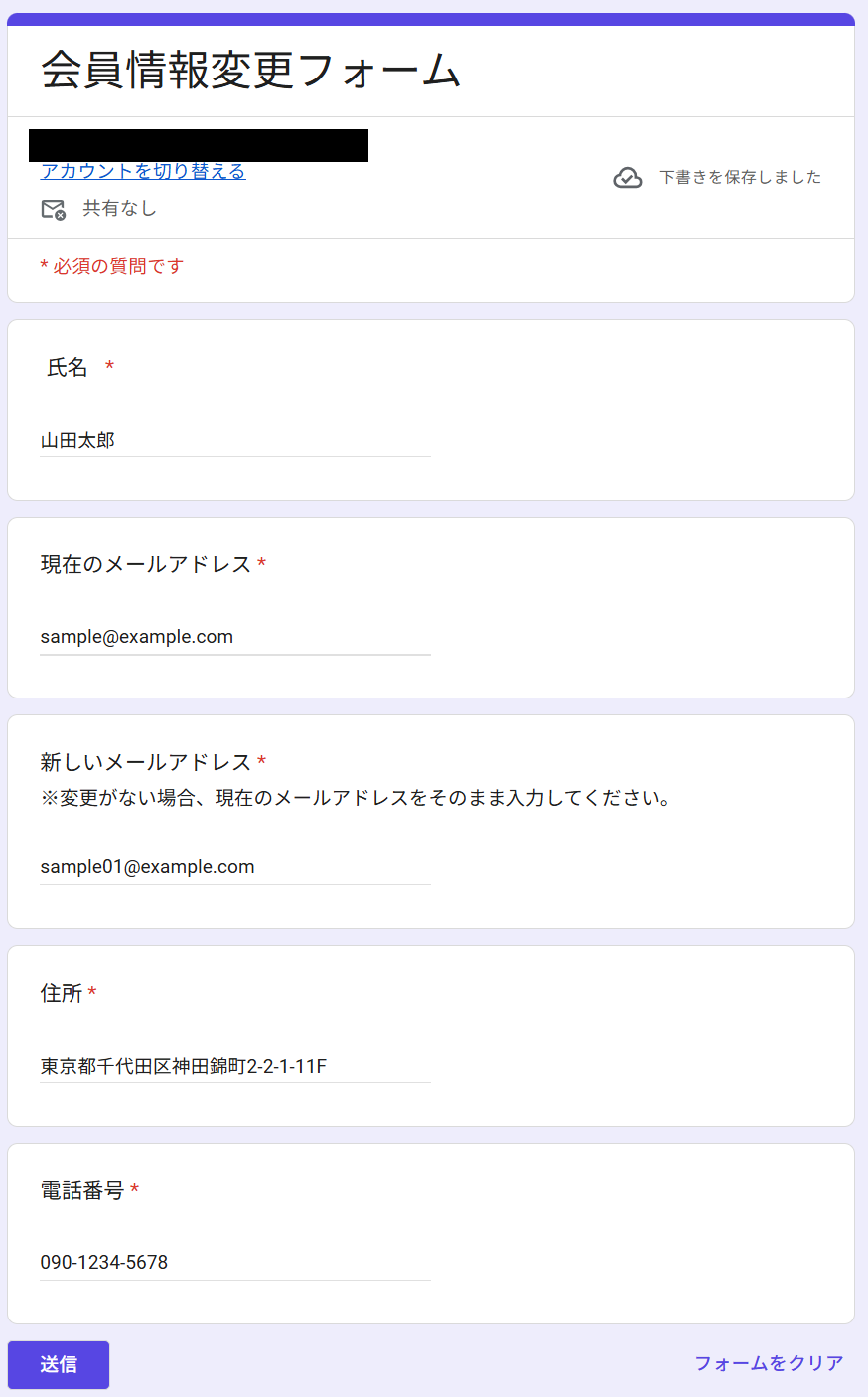Screen dimensions: 868x1397
Task: Edit the 住所 address field
Action: pos(235,1066)
